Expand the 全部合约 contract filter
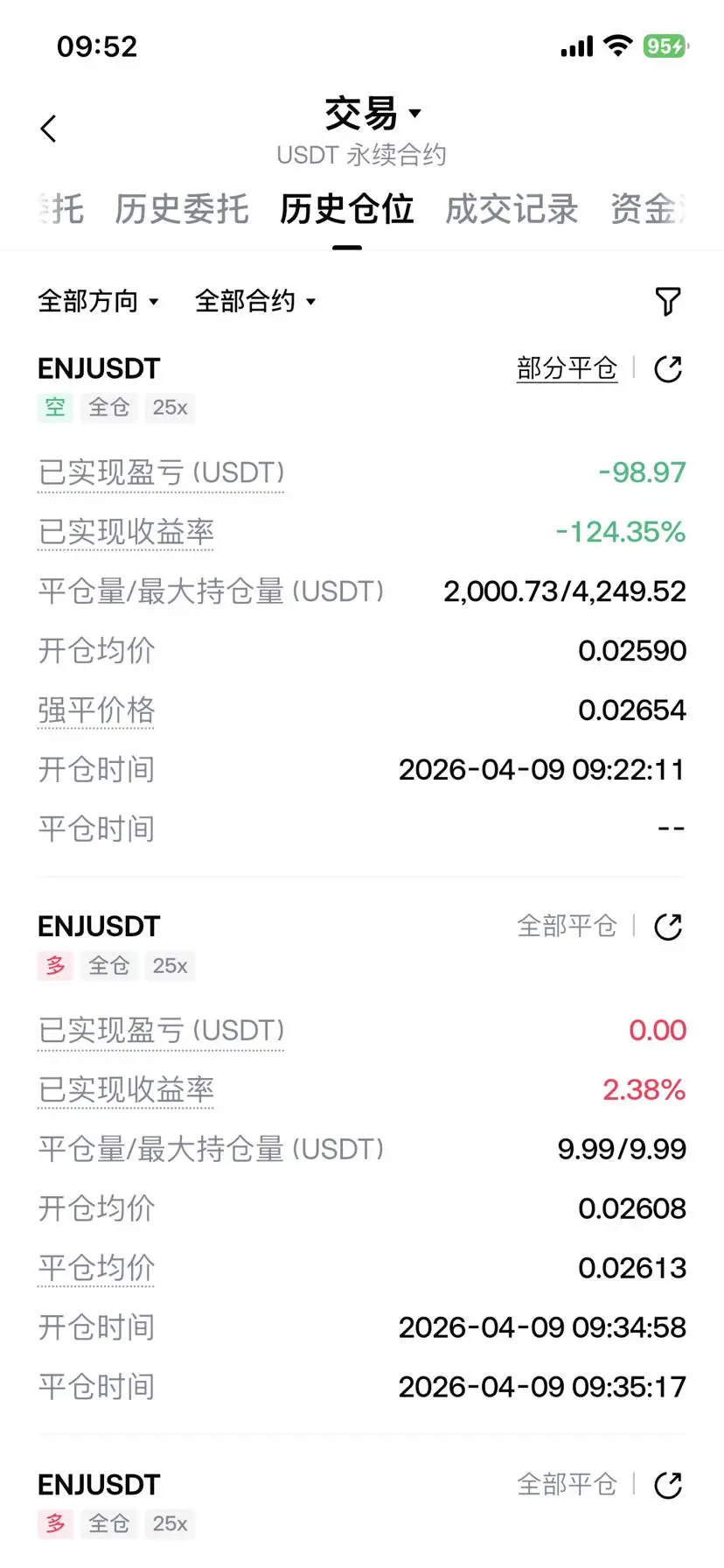 (x=254, y=302)
